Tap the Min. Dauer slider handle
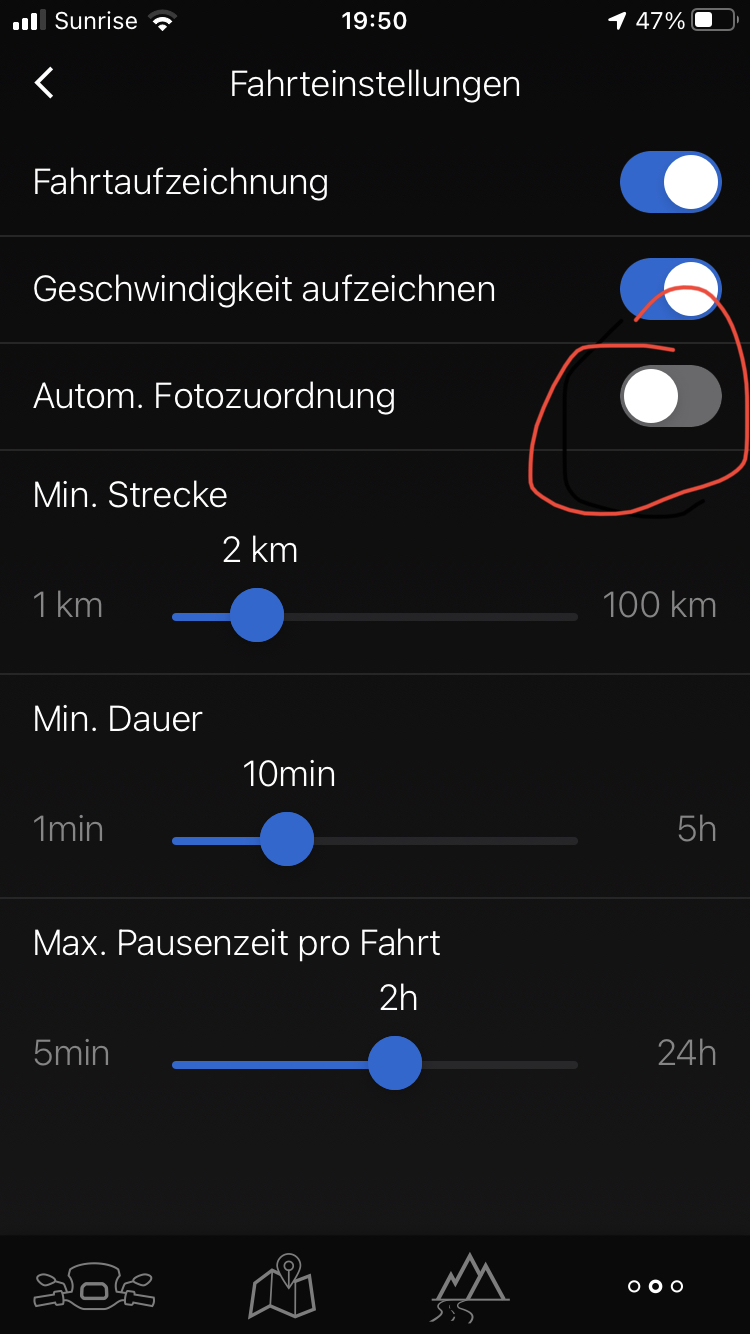Viewport: 750px width, 1334px height. (287, 840)
